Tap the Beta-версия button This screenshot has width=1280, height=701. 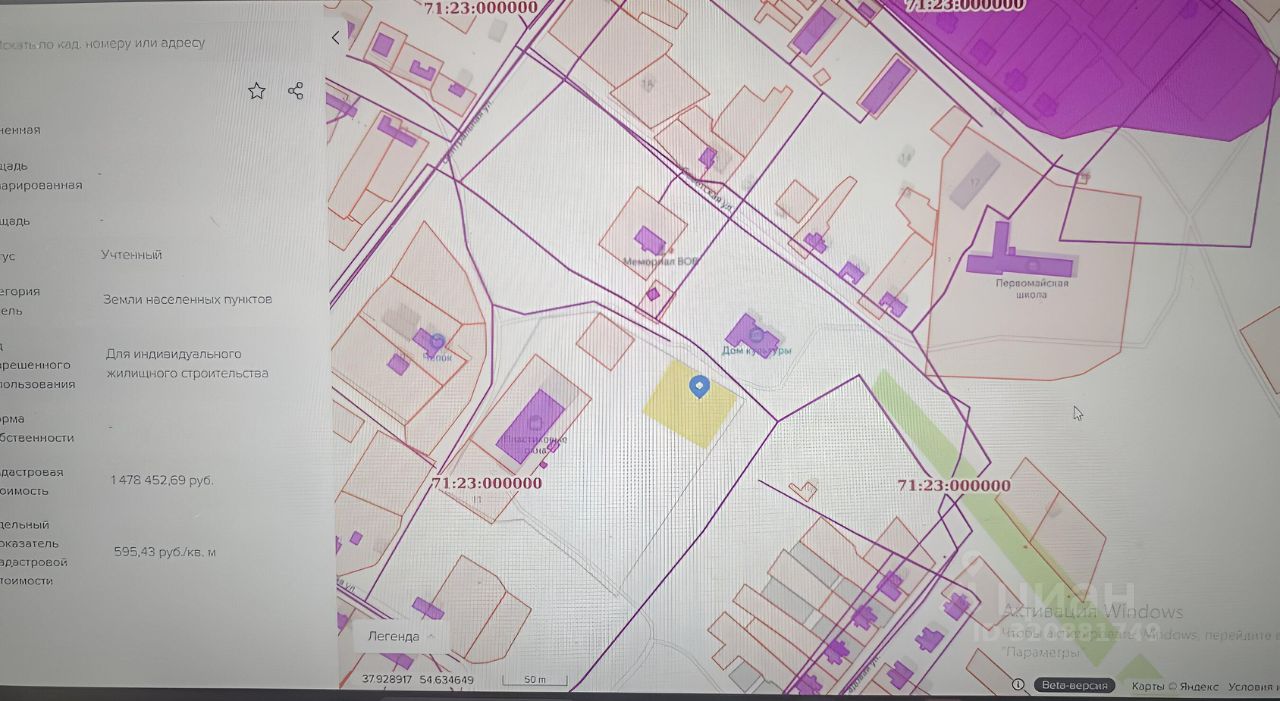tap(1075, 685)
